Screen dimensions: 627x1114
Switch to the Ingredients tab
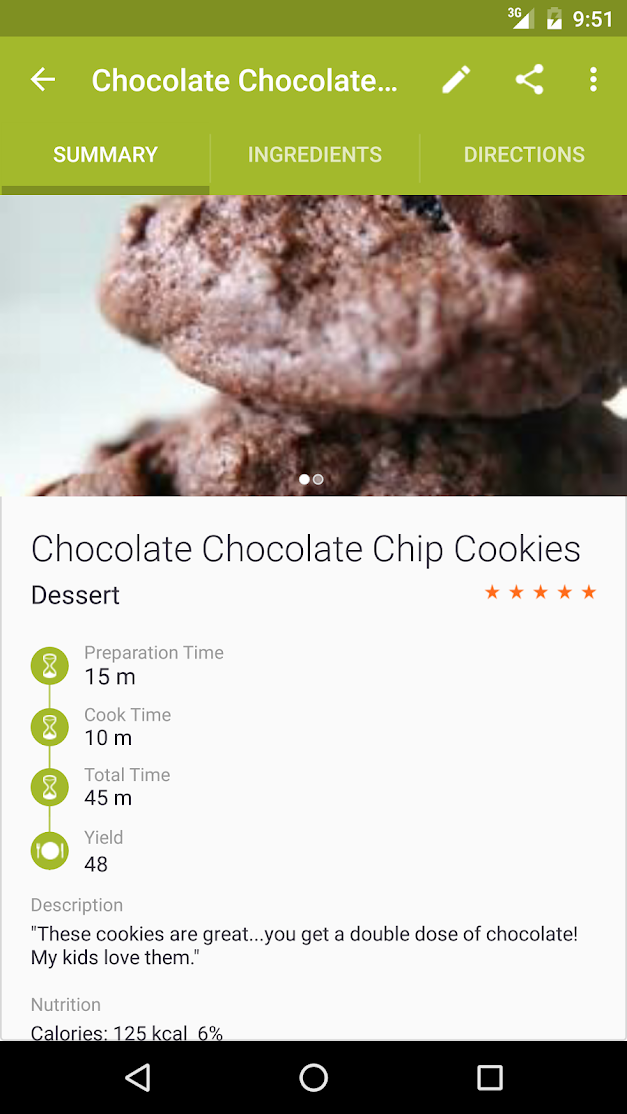coord(315,155)
